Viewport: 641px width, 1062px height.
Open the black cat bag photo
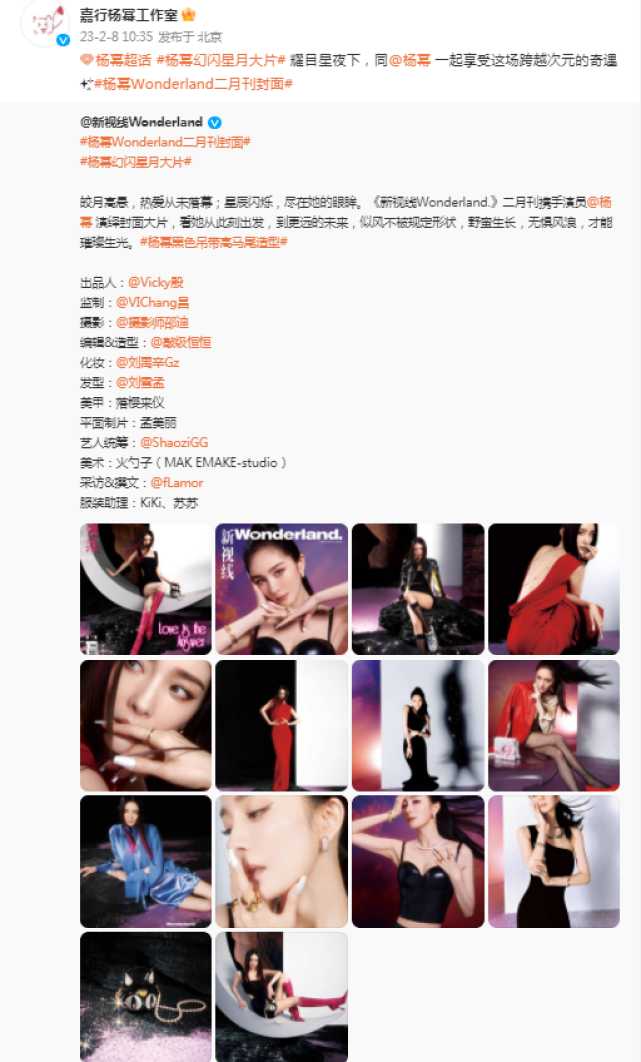pos(146,996)
